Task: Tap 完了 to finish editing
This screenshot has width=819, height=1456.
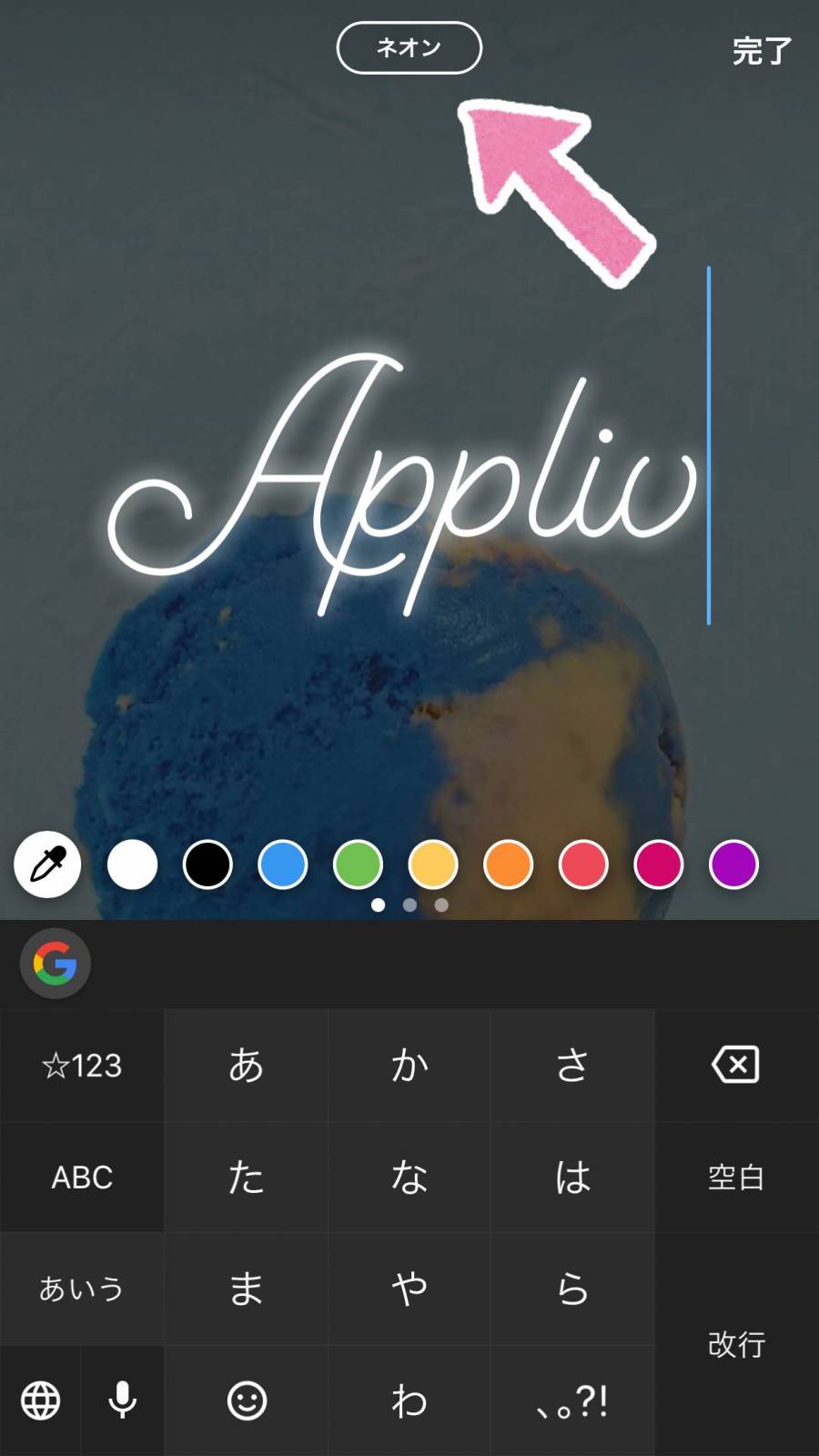Action: (x=762, y=51)
